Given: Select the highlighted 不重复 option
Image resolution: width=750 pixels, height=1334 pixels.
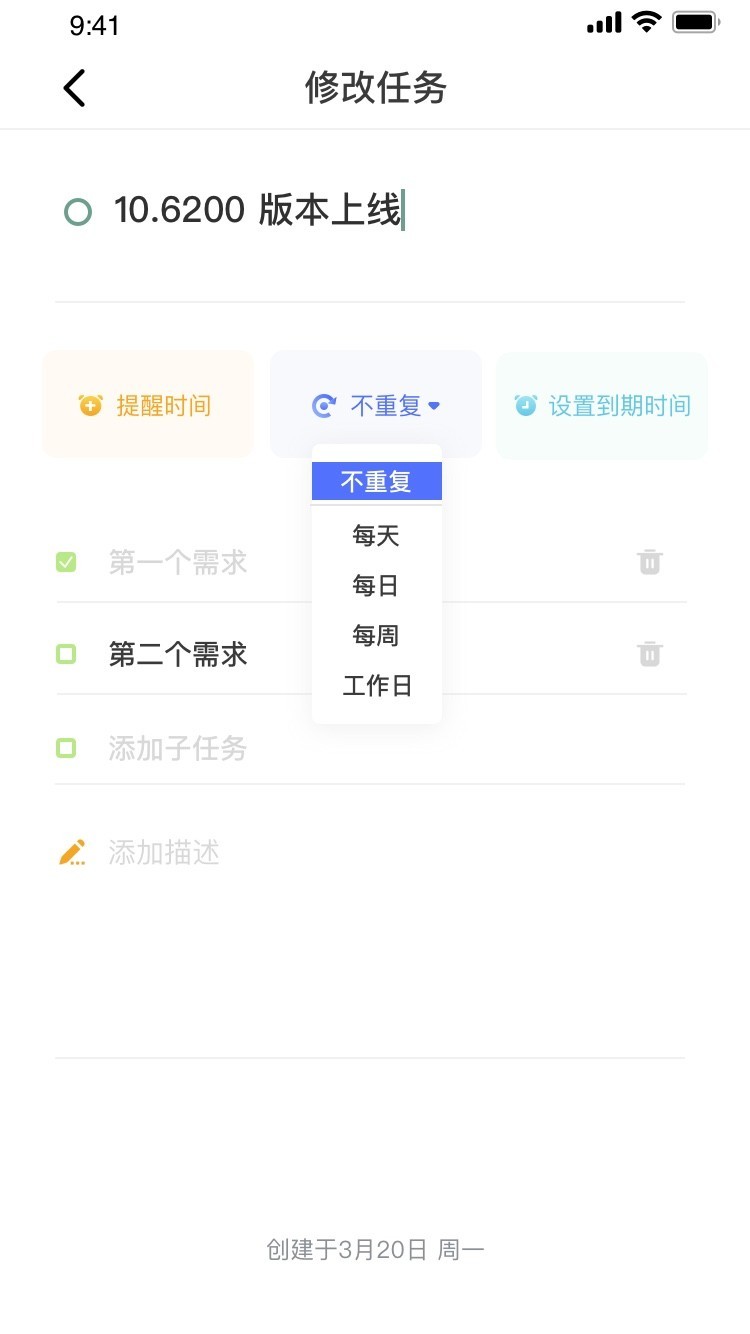Looking at the screenshot, I should 376,480.
